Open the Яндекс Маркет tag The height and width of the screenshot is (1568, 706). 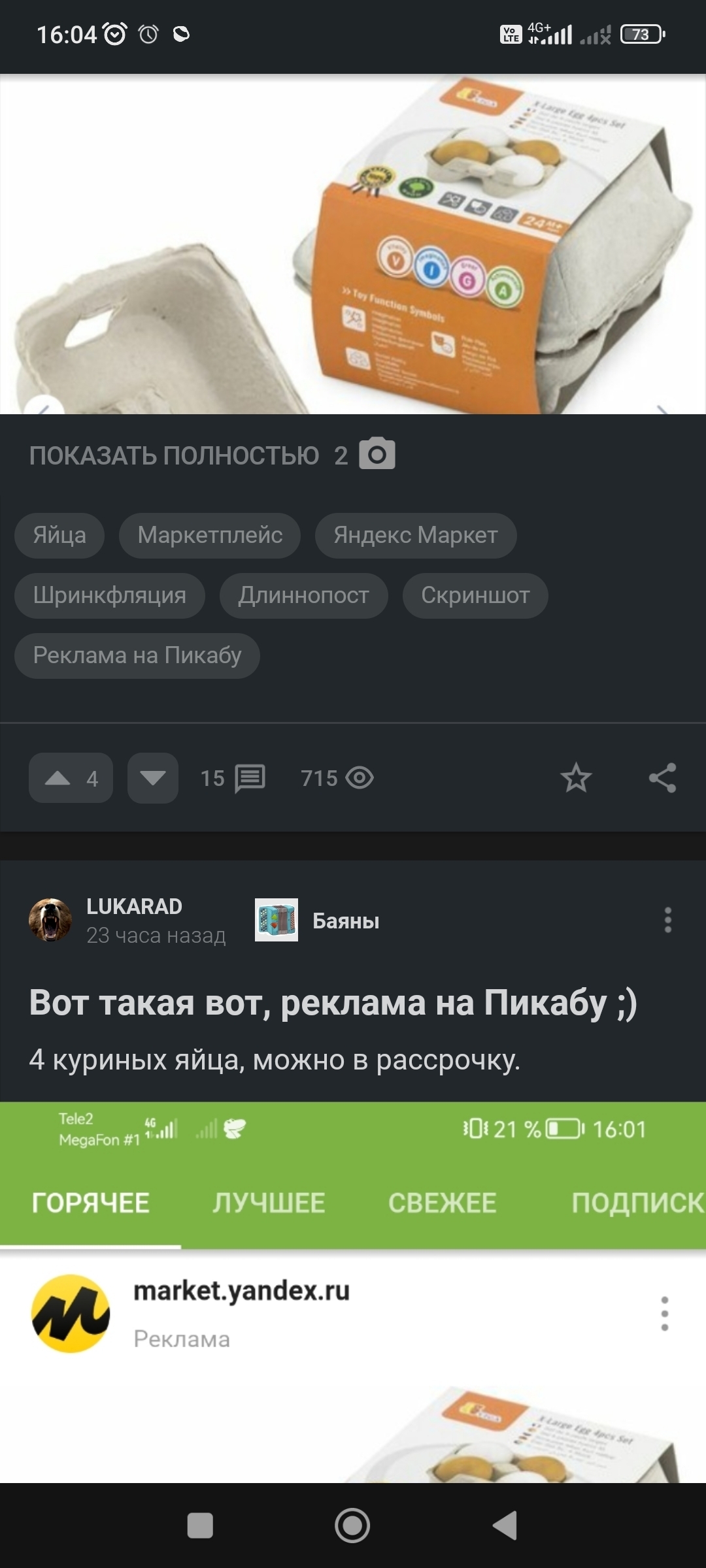coord(416,536)
